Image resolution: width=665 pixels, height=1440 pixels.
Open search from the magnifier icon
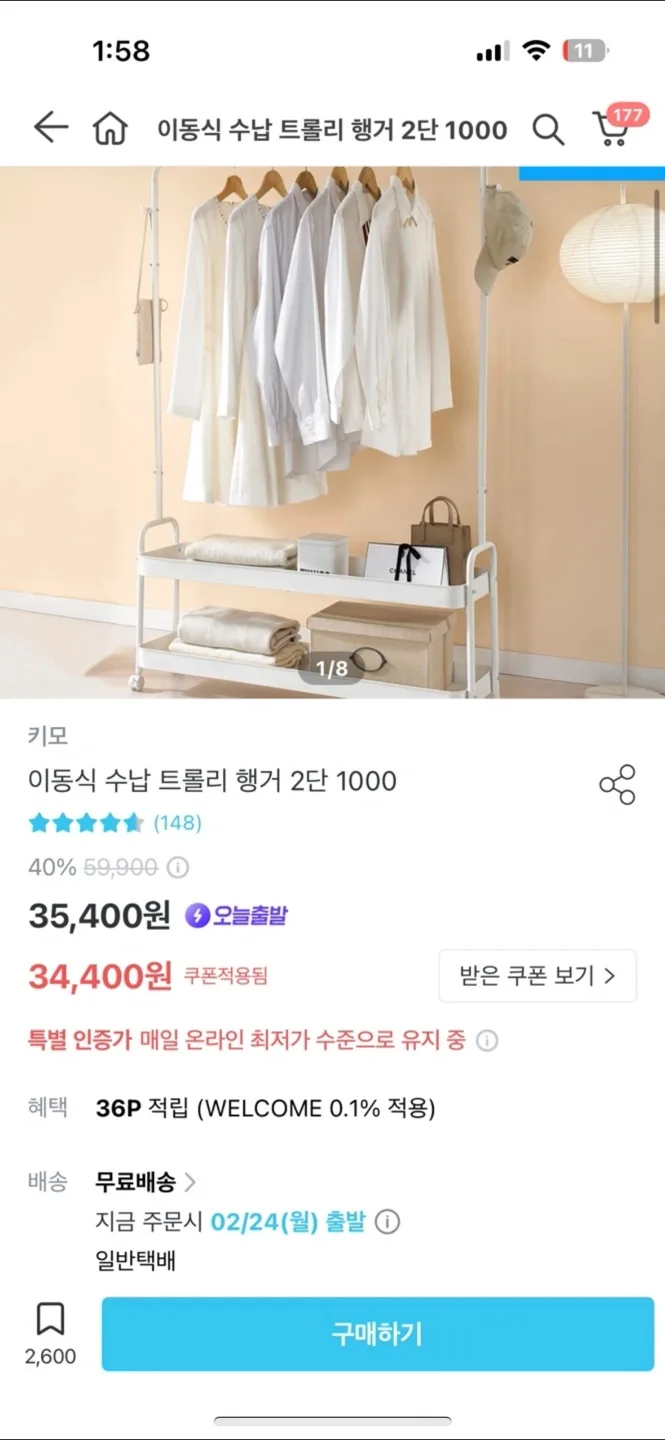pyautogui.click(x=547, y=129)
